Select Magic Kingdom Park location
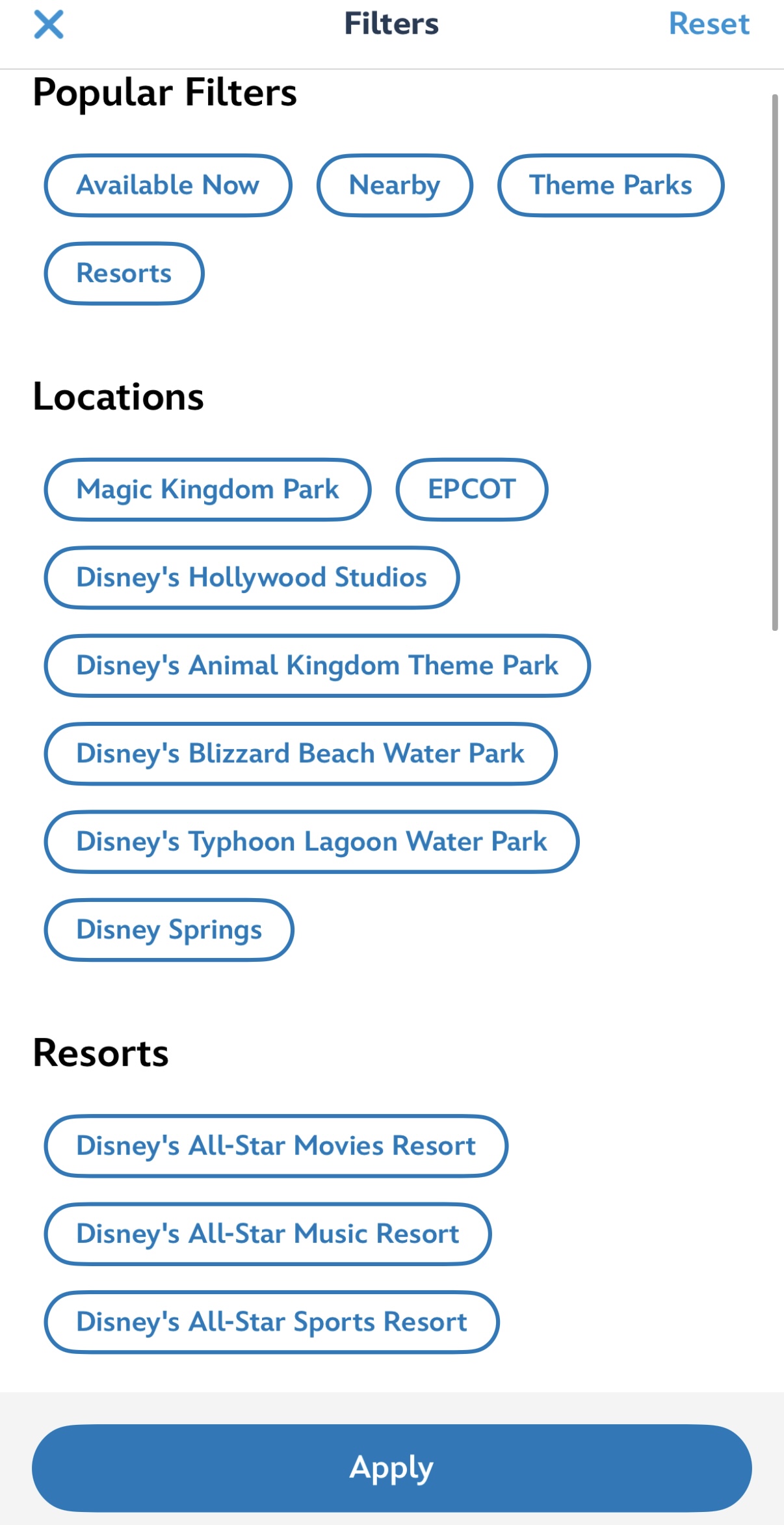This screenshot has width=784, height=1525. tap(207, 490)
